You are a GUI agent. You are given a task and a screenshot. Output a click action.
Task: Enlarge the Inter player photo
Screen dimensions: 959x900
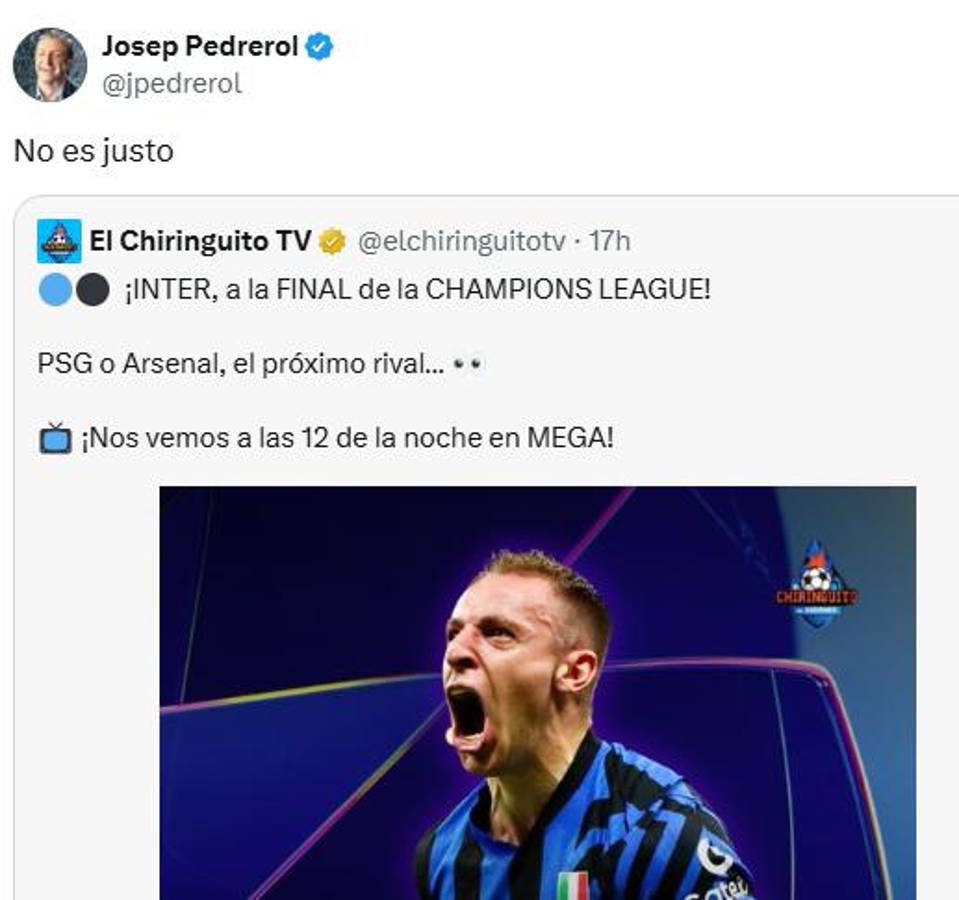pyautogui.click(x=537, y=692)
